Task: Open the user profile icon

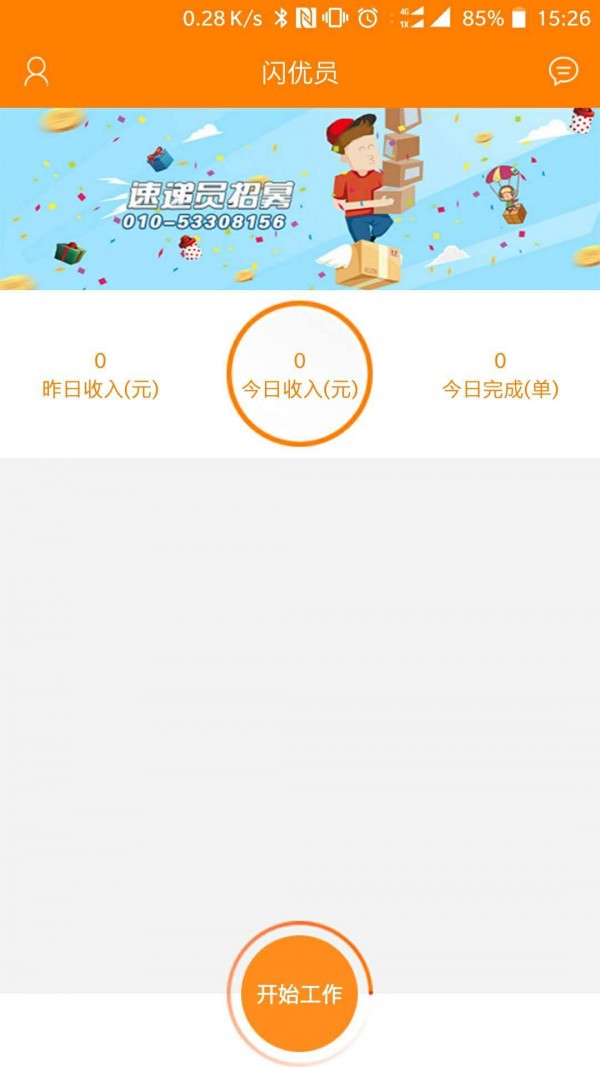Action: coord(36,72)
